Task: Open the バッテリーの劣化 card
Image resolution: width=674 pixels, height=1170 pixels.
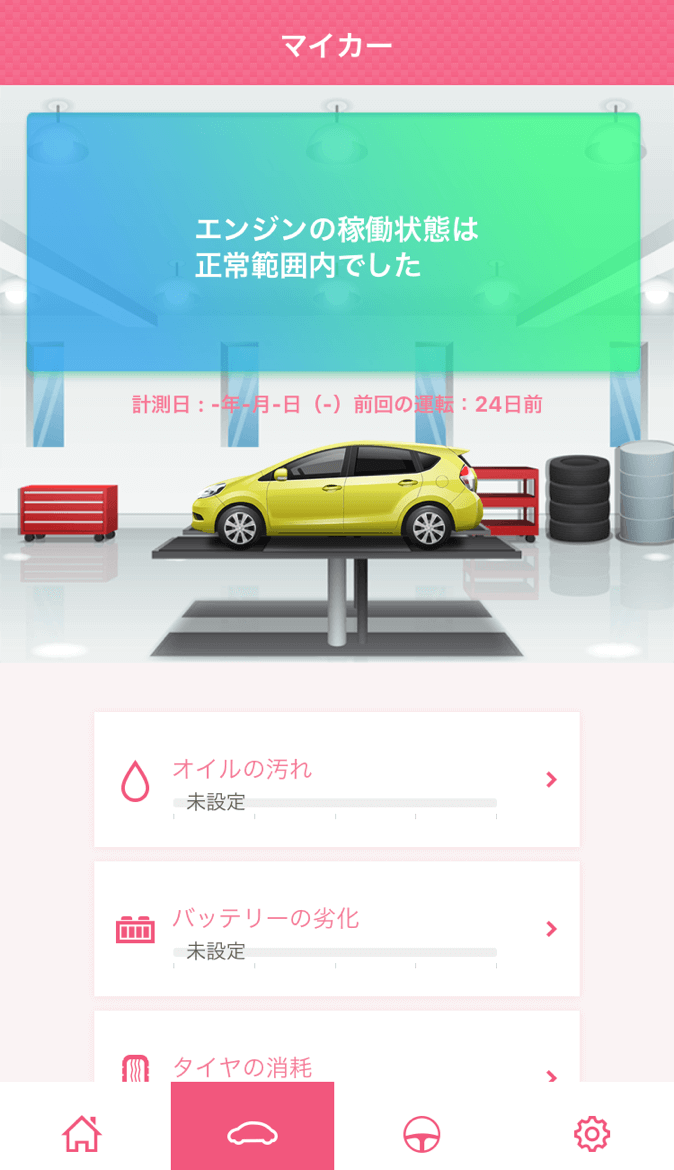Action: [336, 928]
